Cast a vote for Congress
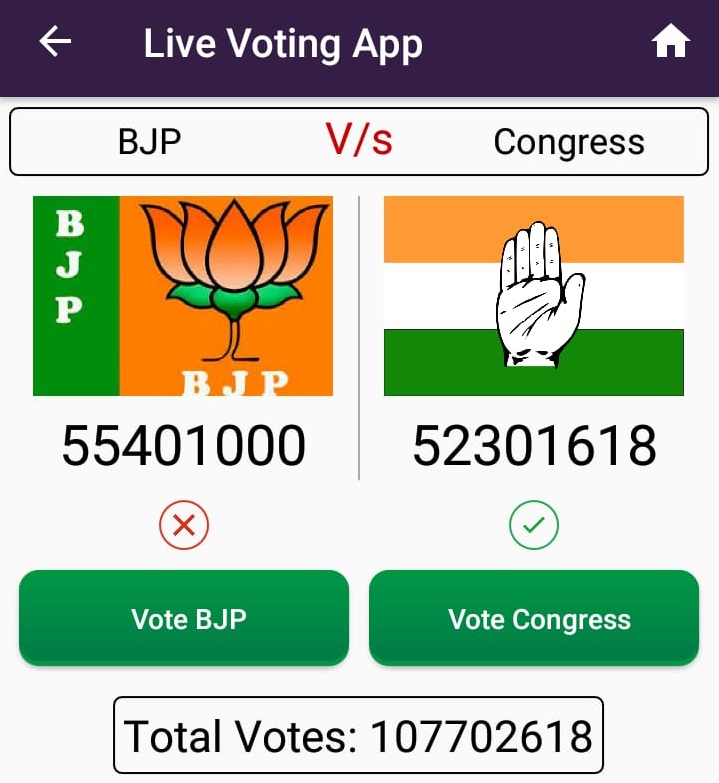Viewport: 719px width, 783px height. 534,618
